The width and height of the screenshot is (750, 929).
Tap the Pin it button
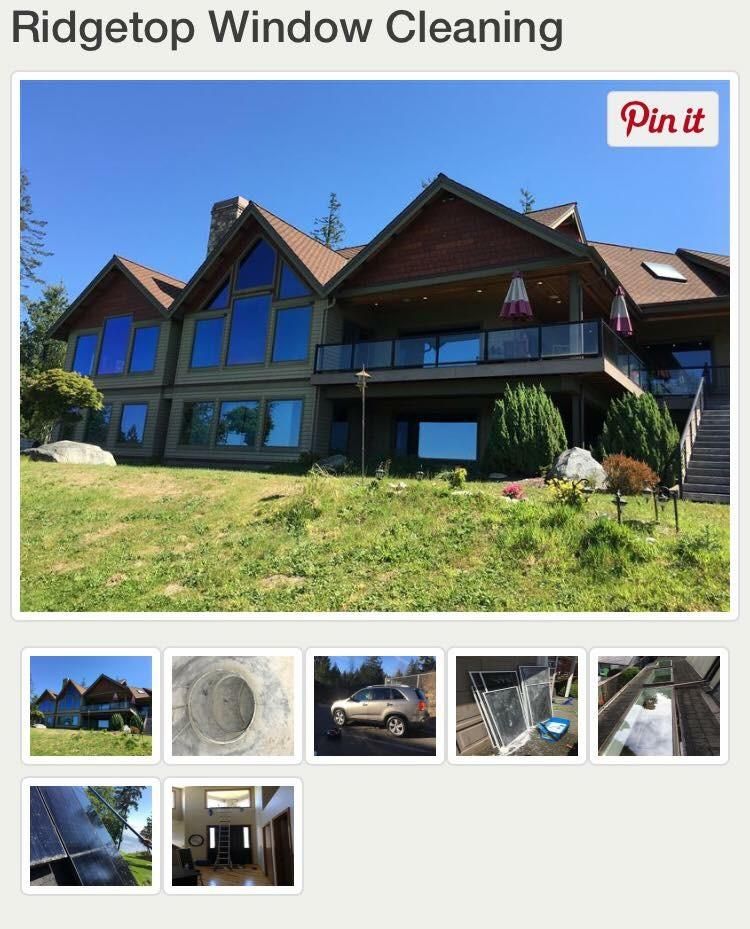(662, 119)
